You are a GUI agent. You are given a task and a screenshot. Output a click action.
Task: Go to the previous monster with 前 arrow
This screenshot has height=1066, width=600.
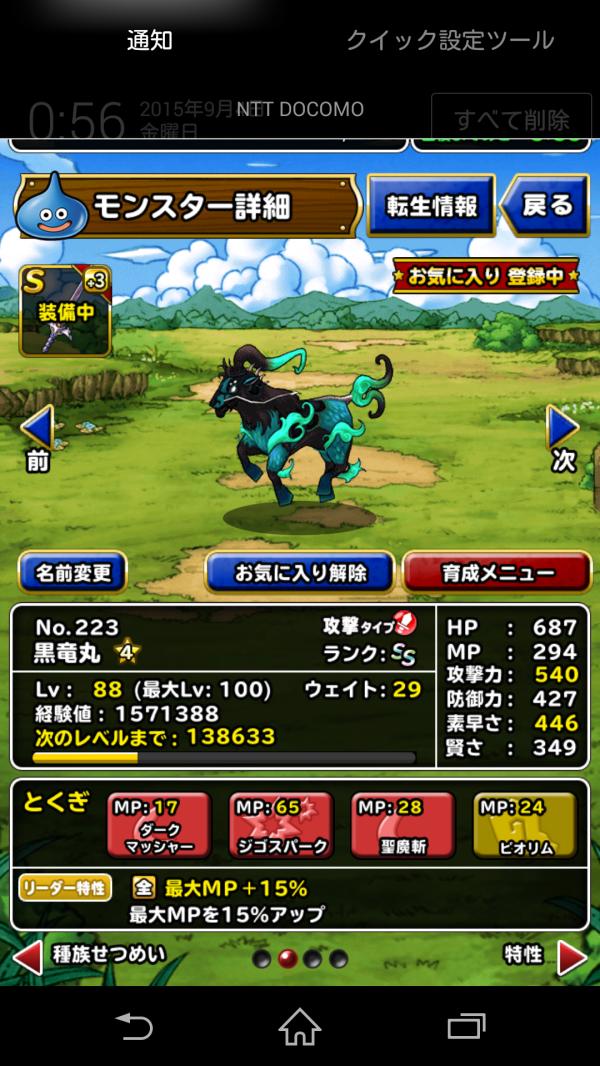pos(38,435)
